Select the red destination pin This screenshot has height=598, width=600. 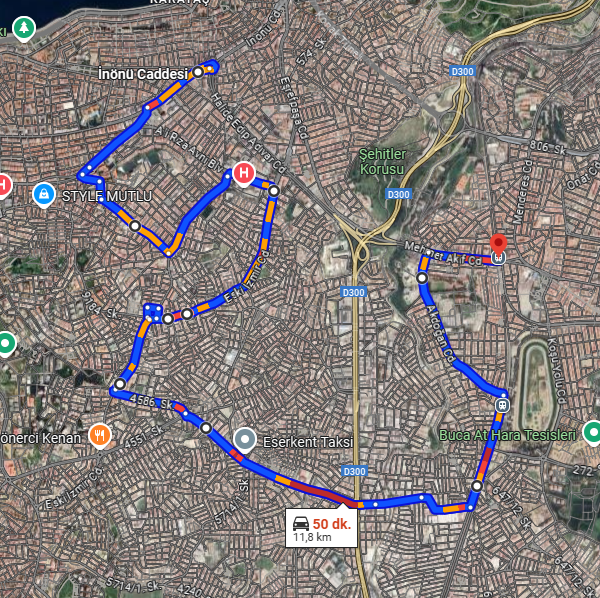[498, 244]
